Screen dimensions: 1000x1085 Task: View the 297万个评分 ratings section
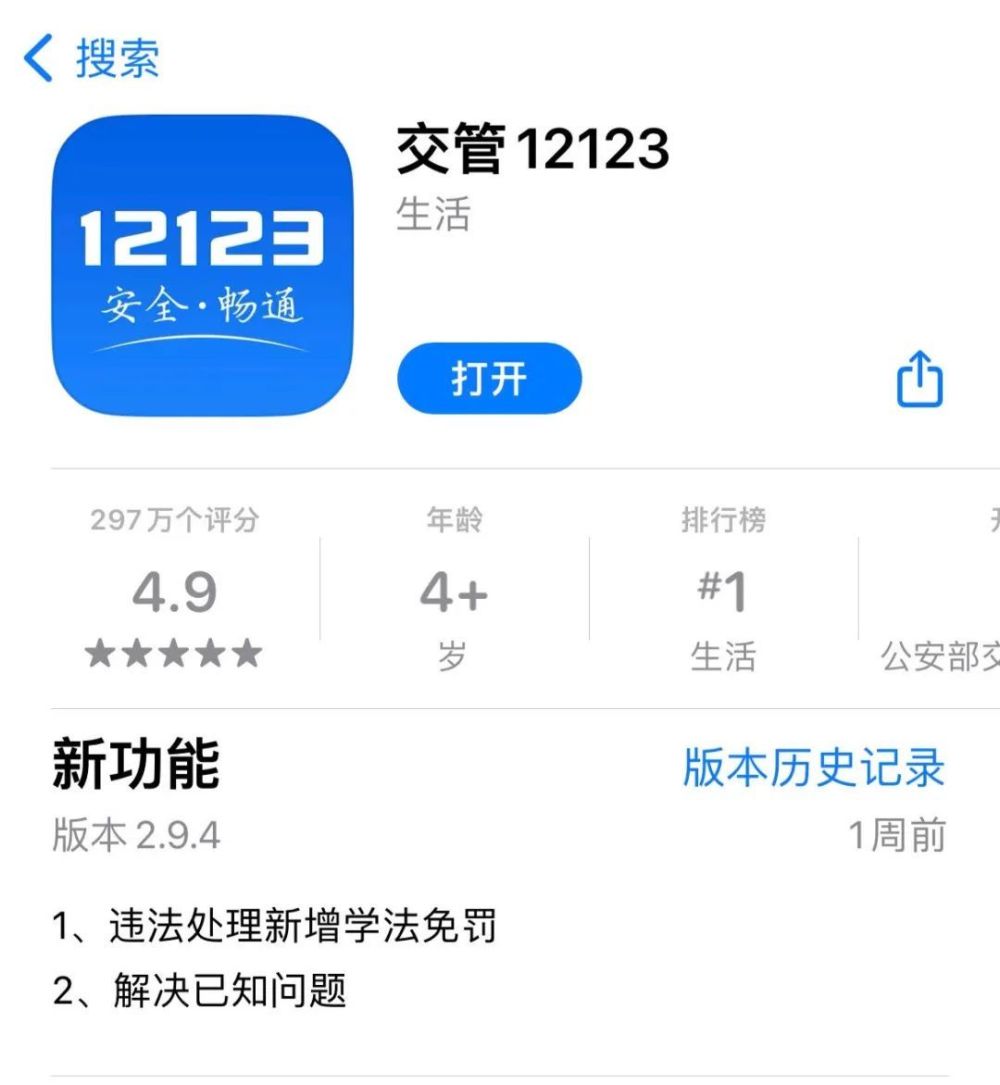pyautogui.click(x=175, y=590)
